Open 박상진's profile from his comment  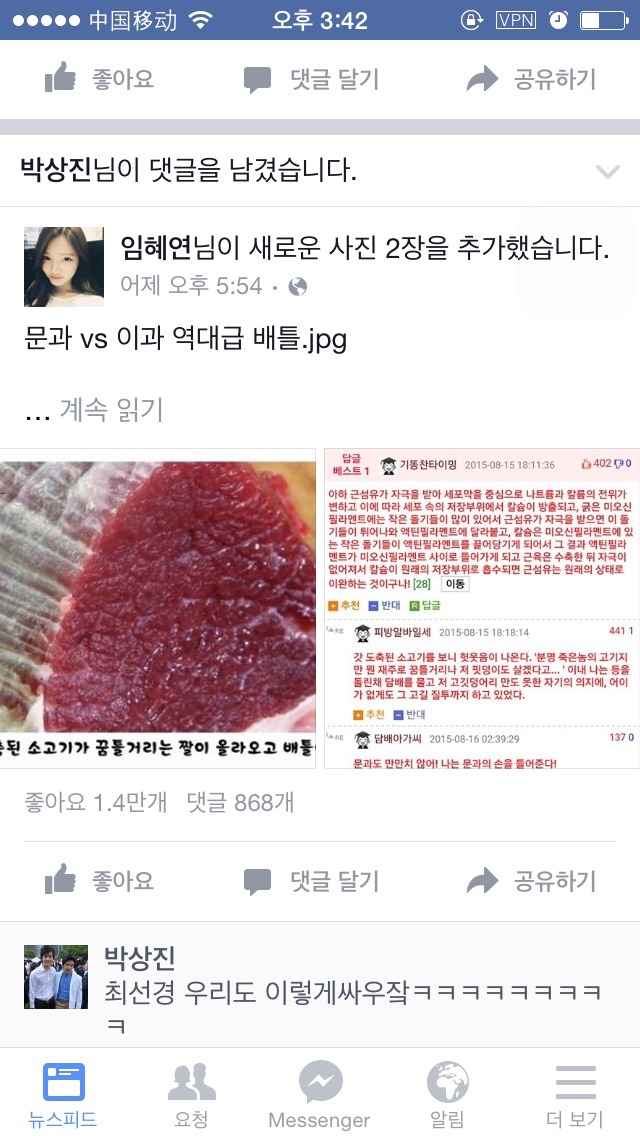pos(140,957)
